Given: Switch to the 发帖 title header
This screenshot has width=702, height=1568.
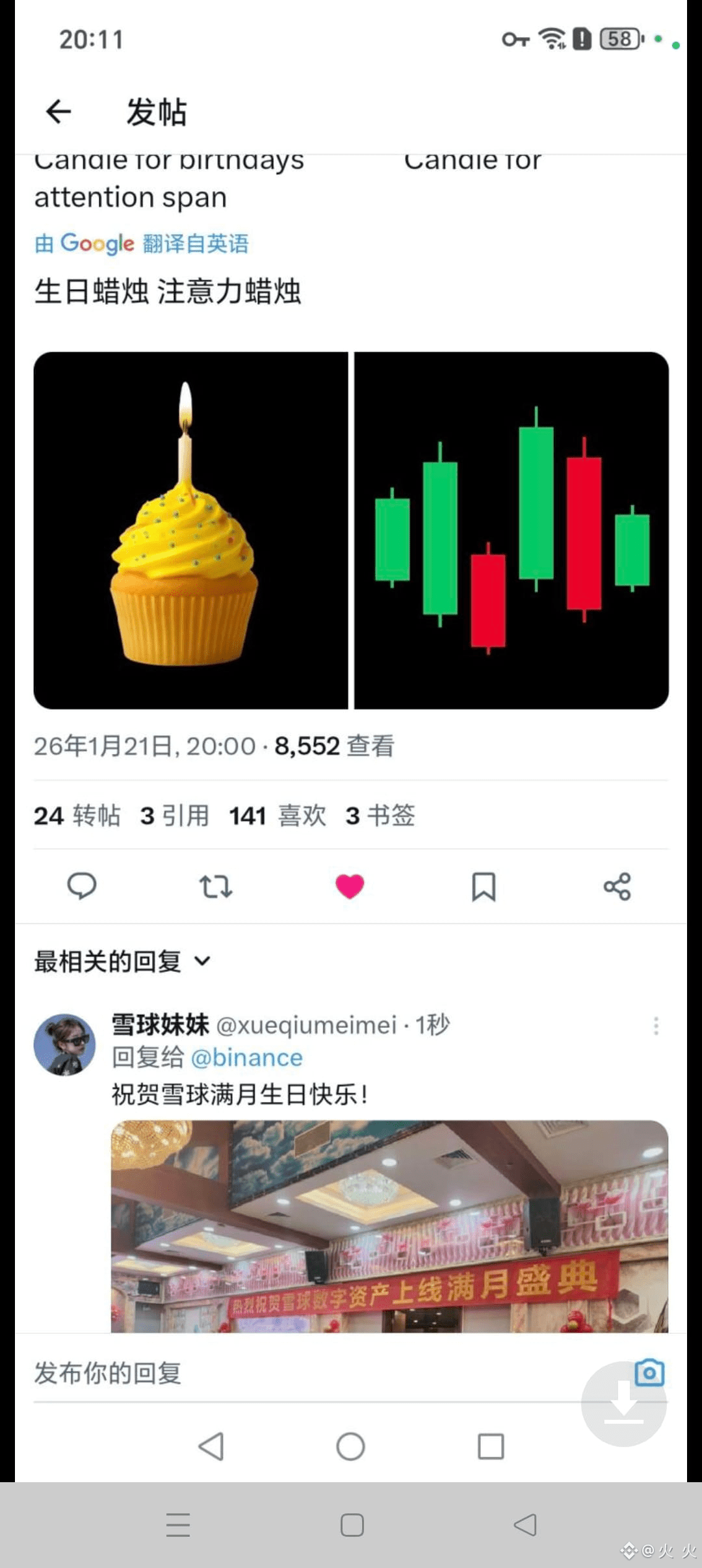Looking at the screenshot, I should click(x=156, y=111).
